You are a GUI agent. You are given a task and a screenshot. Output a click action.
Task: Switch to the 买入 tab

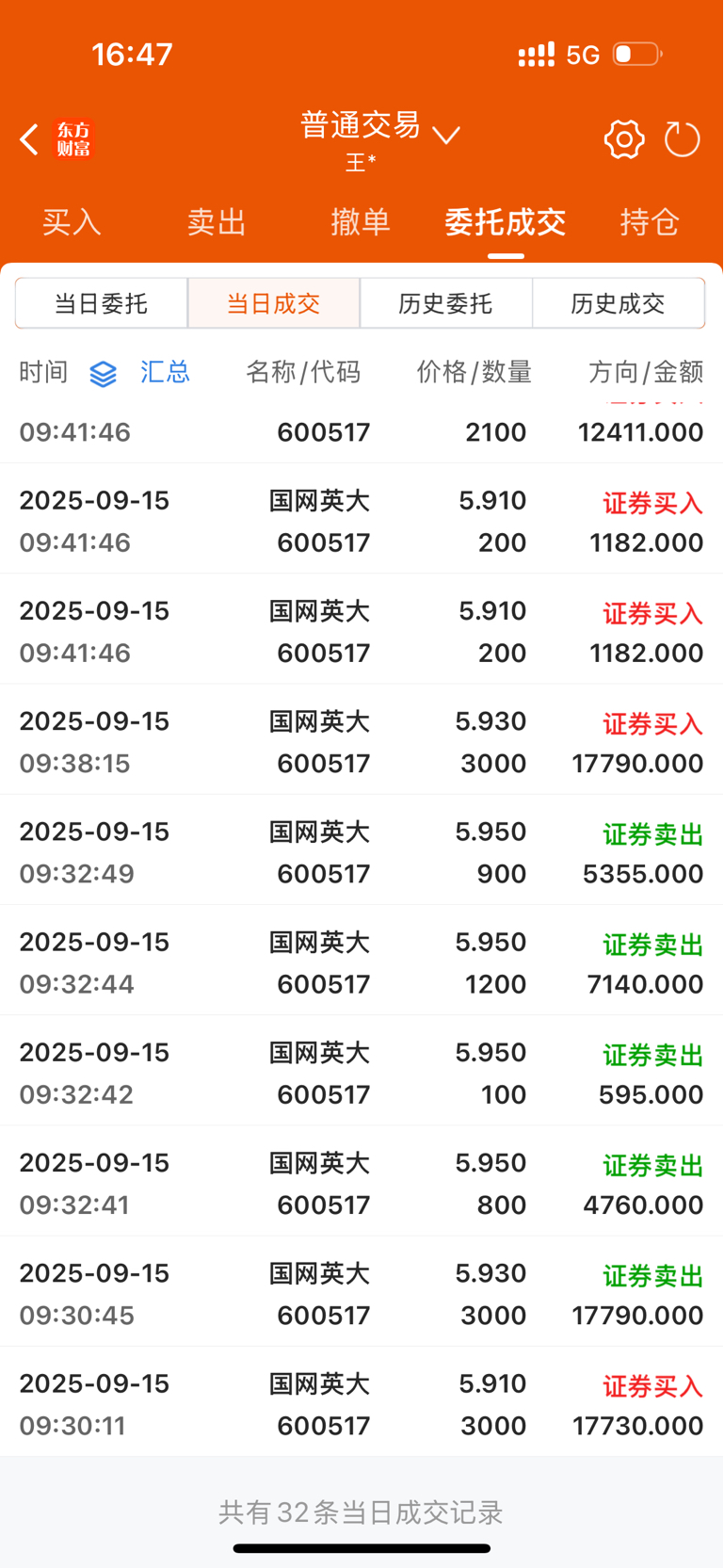[x=72, y=222]
